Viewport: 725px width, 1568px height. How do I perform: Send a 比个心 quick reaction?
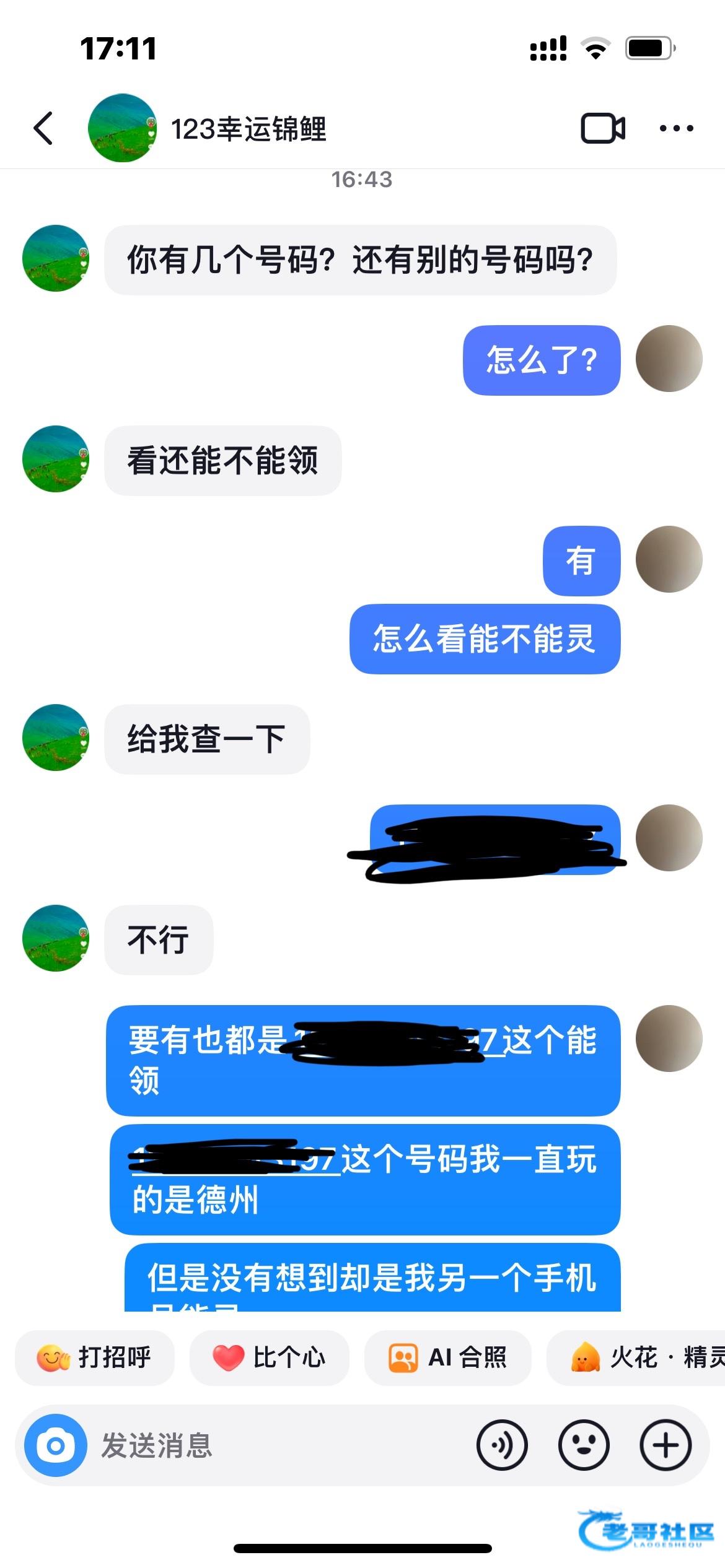269,1358
